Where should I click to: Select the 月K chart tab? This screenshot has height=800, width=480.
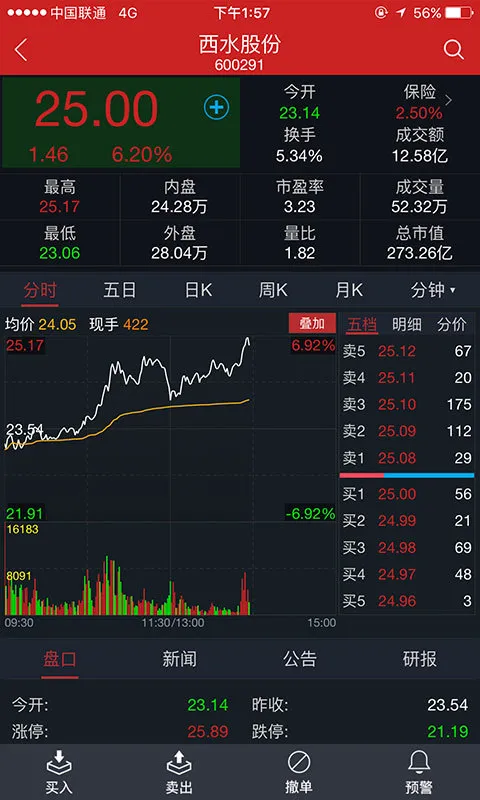(x=349, y=290)
